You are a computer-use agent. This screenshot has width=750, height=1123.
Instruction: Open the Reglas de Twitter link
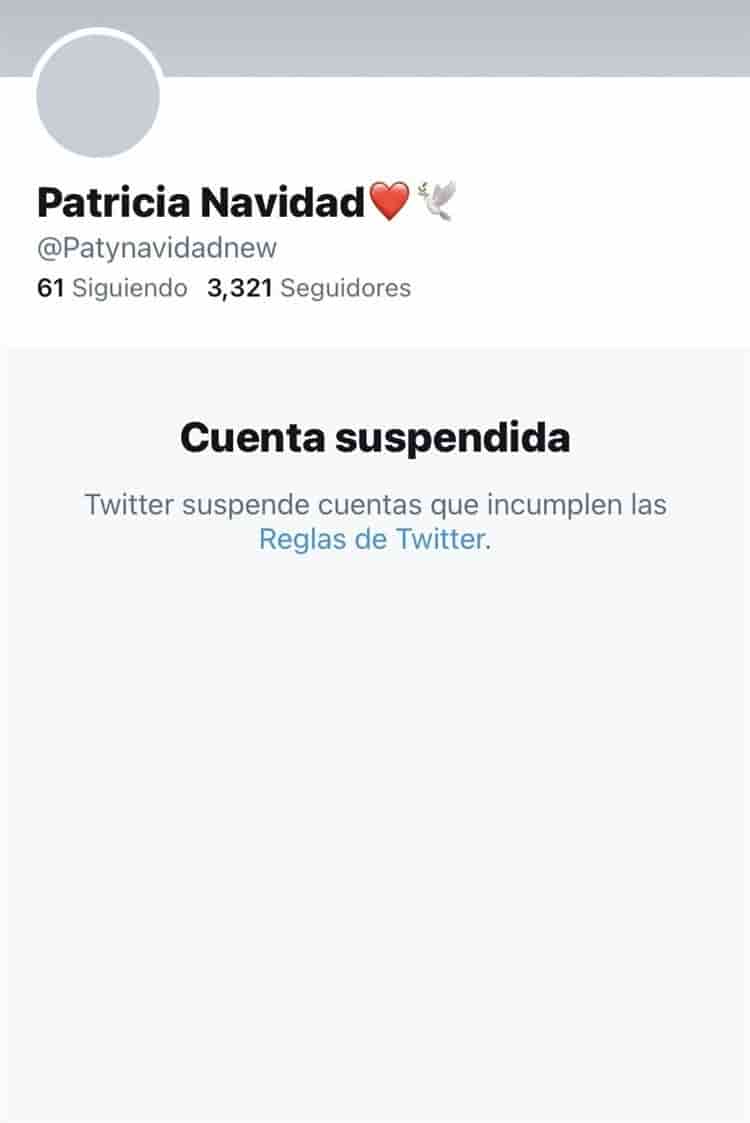(373, 539)
